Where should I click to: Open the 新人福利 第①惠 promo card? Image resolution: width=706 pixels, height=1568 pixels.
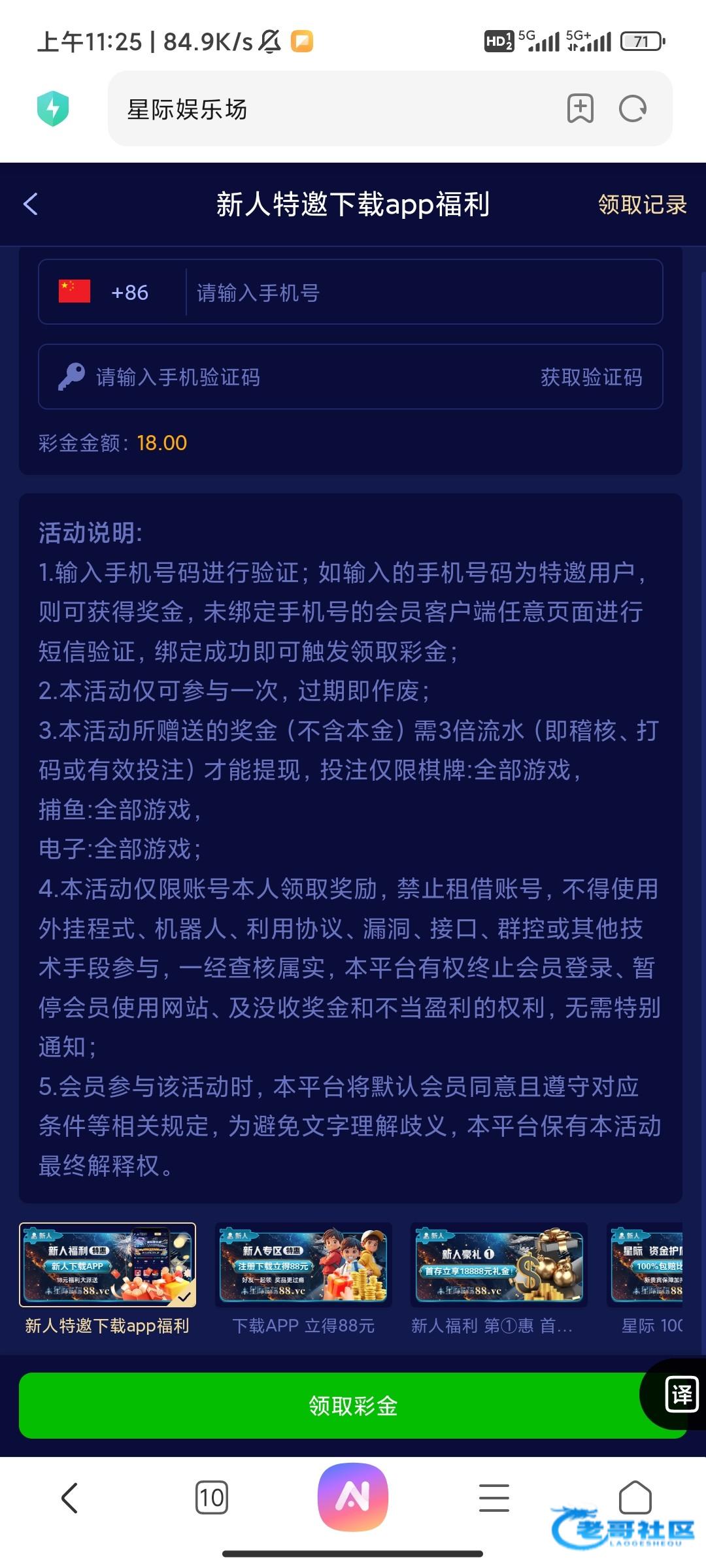pyautogui.click(x=499, y=1266)
